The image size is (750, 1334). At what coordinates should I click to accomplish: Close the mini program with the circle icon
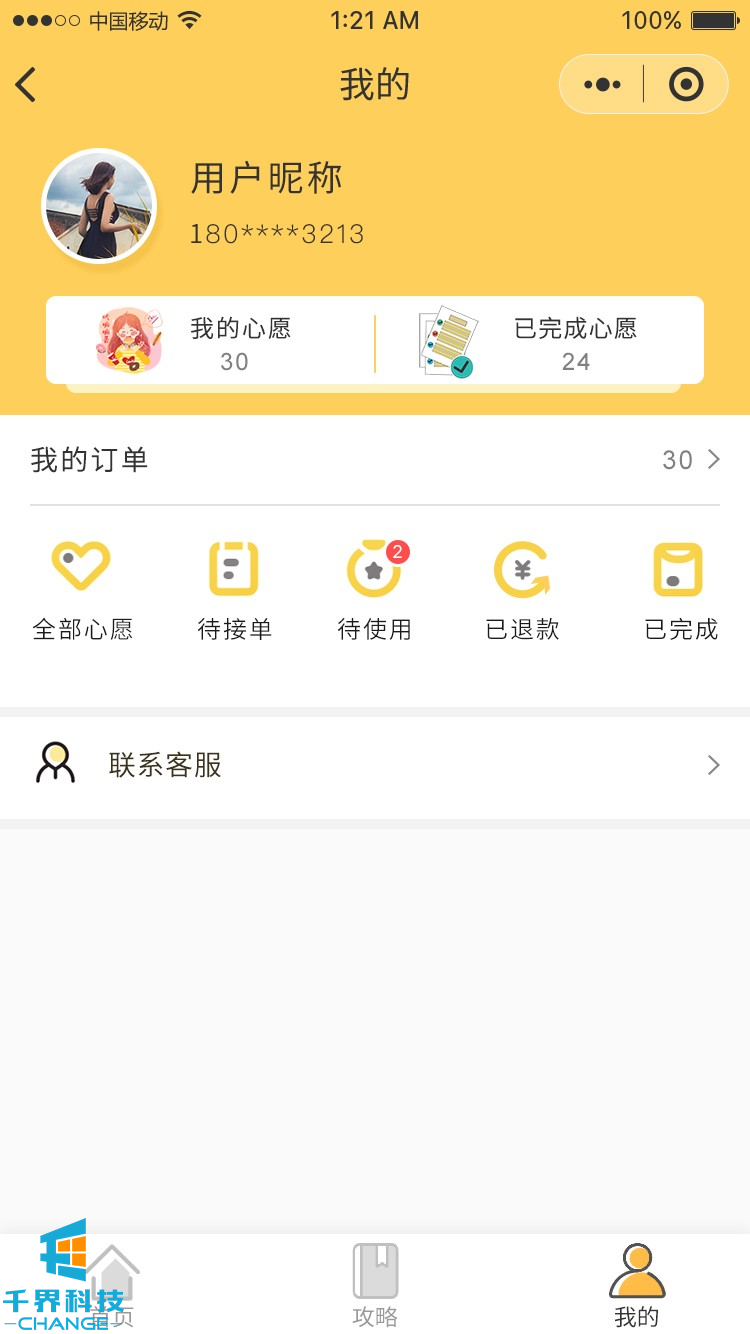pyautogui.click(x=686, y=85)
